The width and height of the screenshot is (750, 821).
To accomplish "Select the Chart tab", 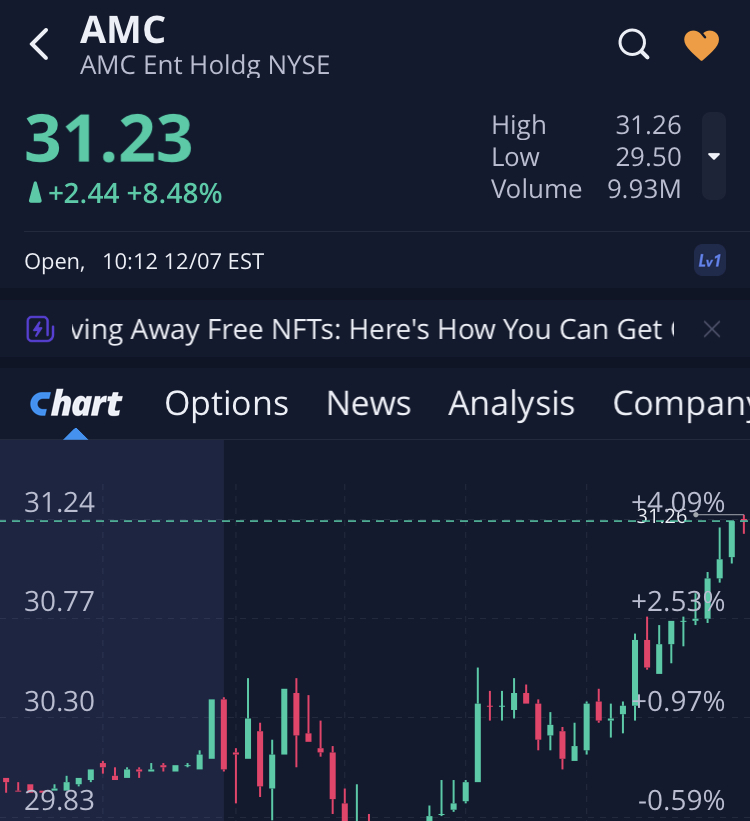I will [x=76, y=403].
